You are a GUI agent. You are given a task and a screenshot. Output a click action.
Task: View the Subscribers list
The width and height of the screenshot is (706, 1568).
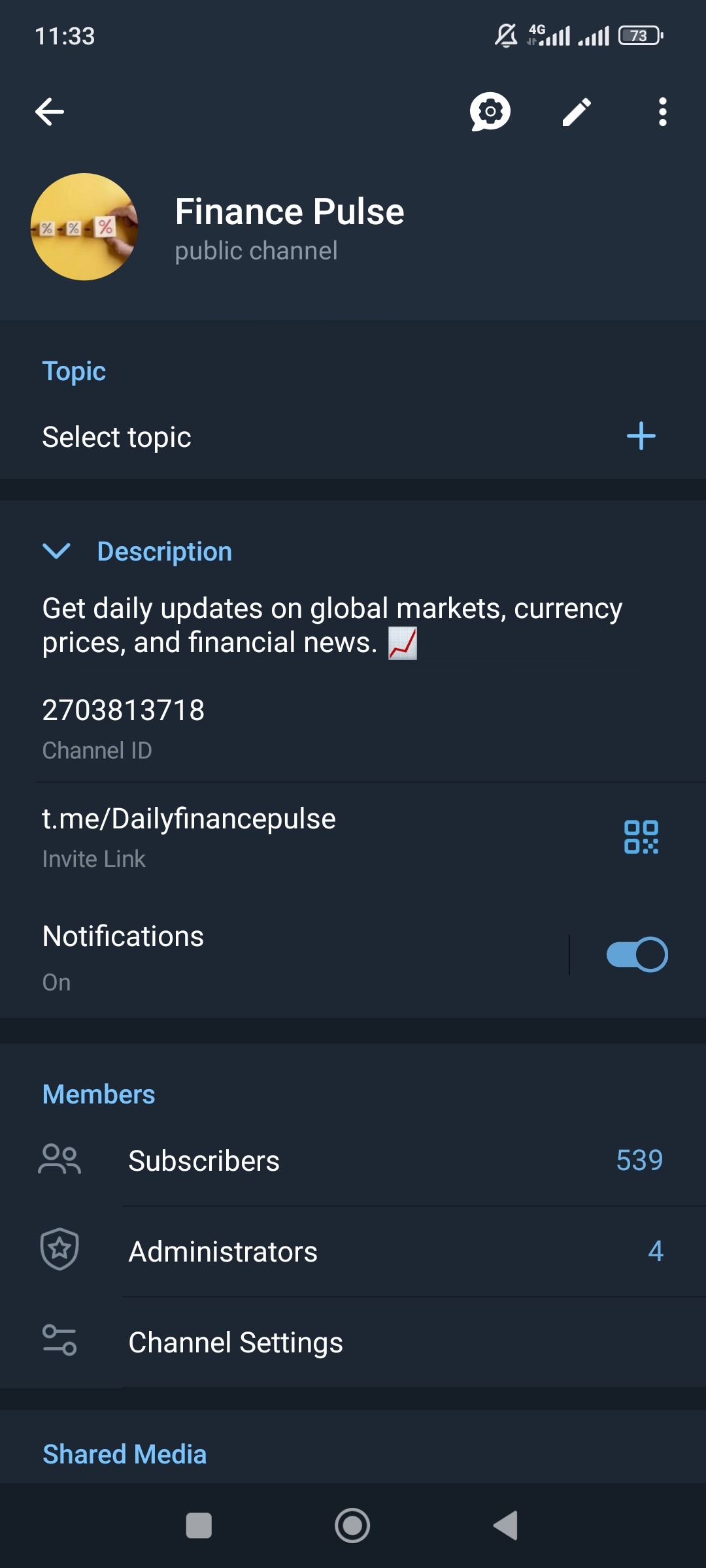(353, 1161)
